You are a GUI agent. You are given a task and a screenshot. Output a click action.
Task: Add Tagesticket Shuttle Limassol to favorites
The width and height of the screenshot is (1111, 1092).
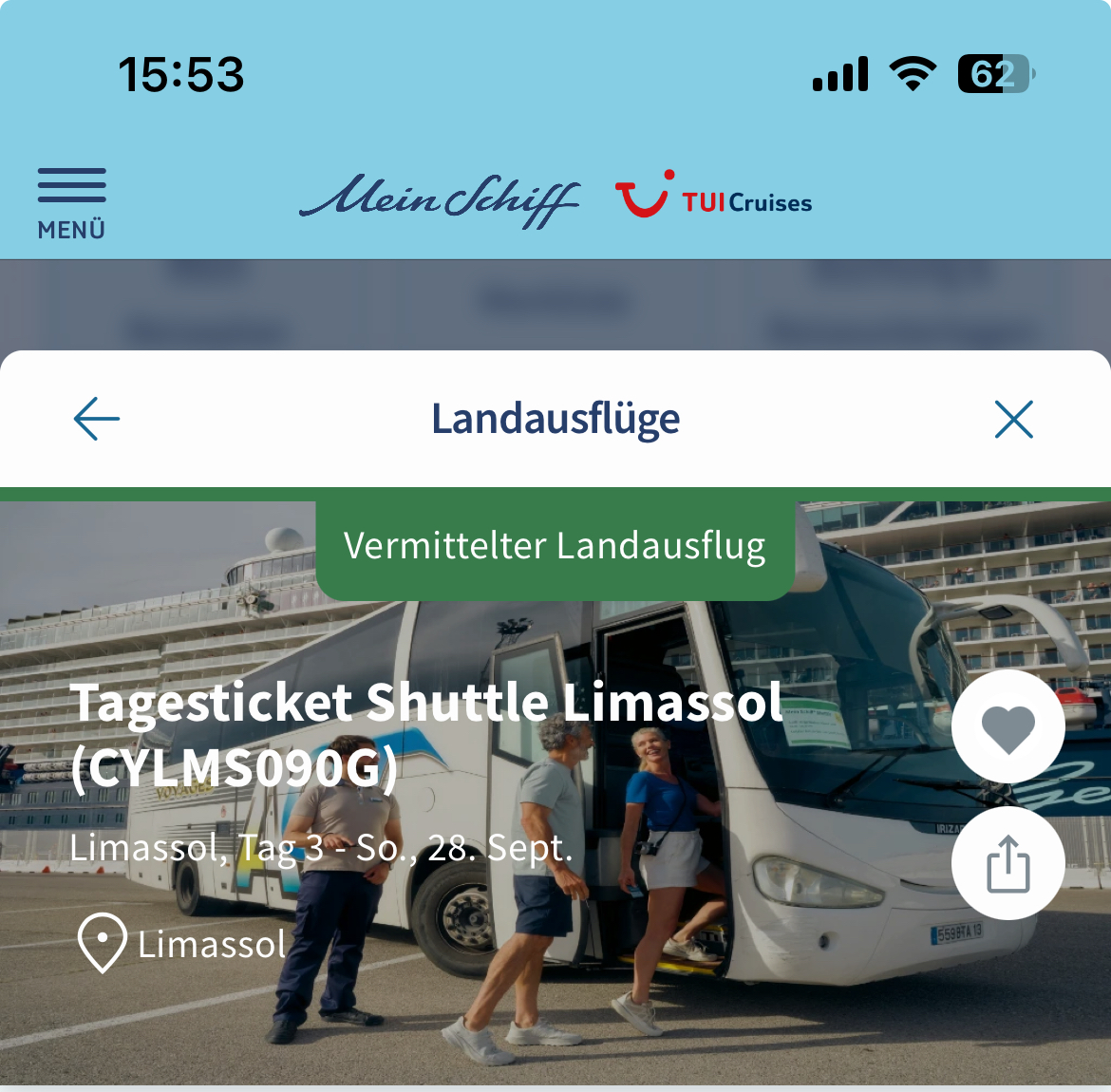pyautogui.click(x=1007, y=728)
